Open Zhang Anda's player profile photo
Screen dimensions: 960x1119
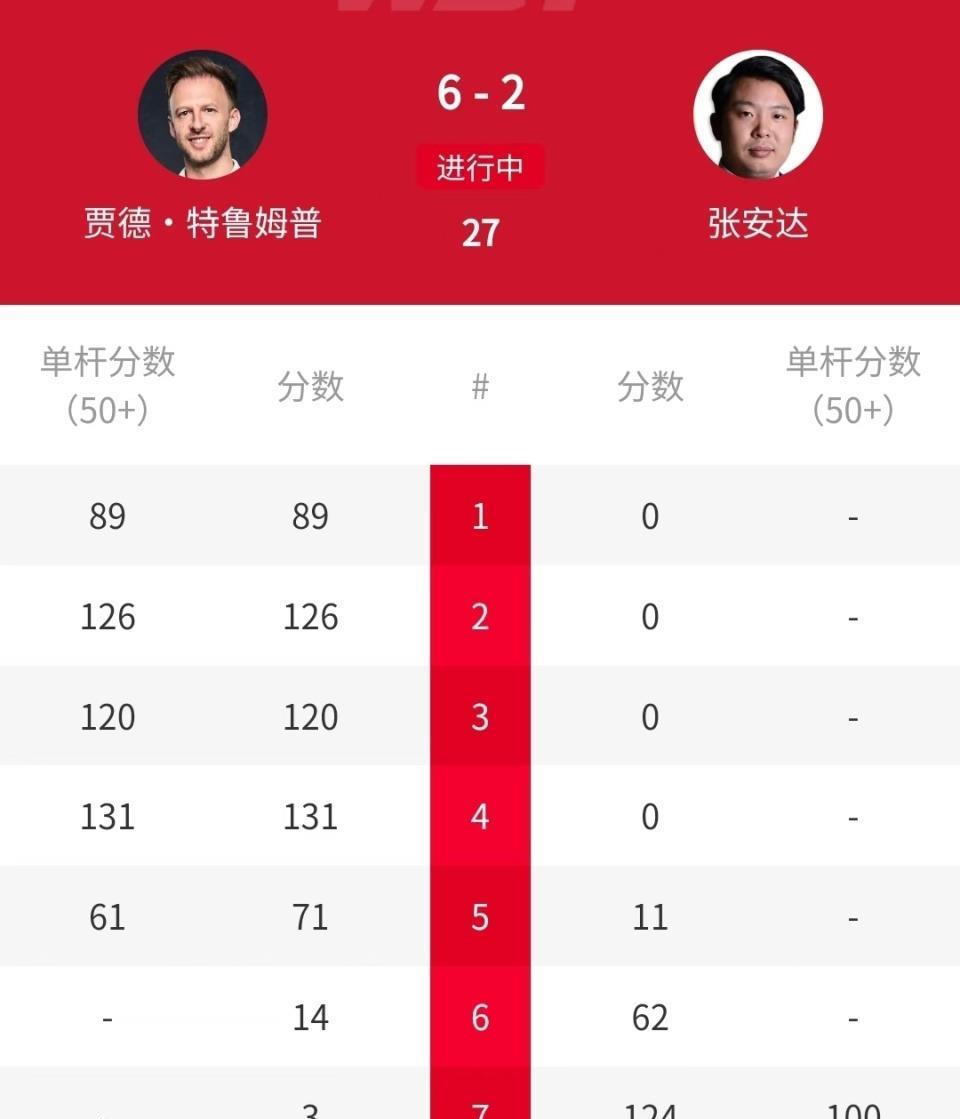click(758, 114)
